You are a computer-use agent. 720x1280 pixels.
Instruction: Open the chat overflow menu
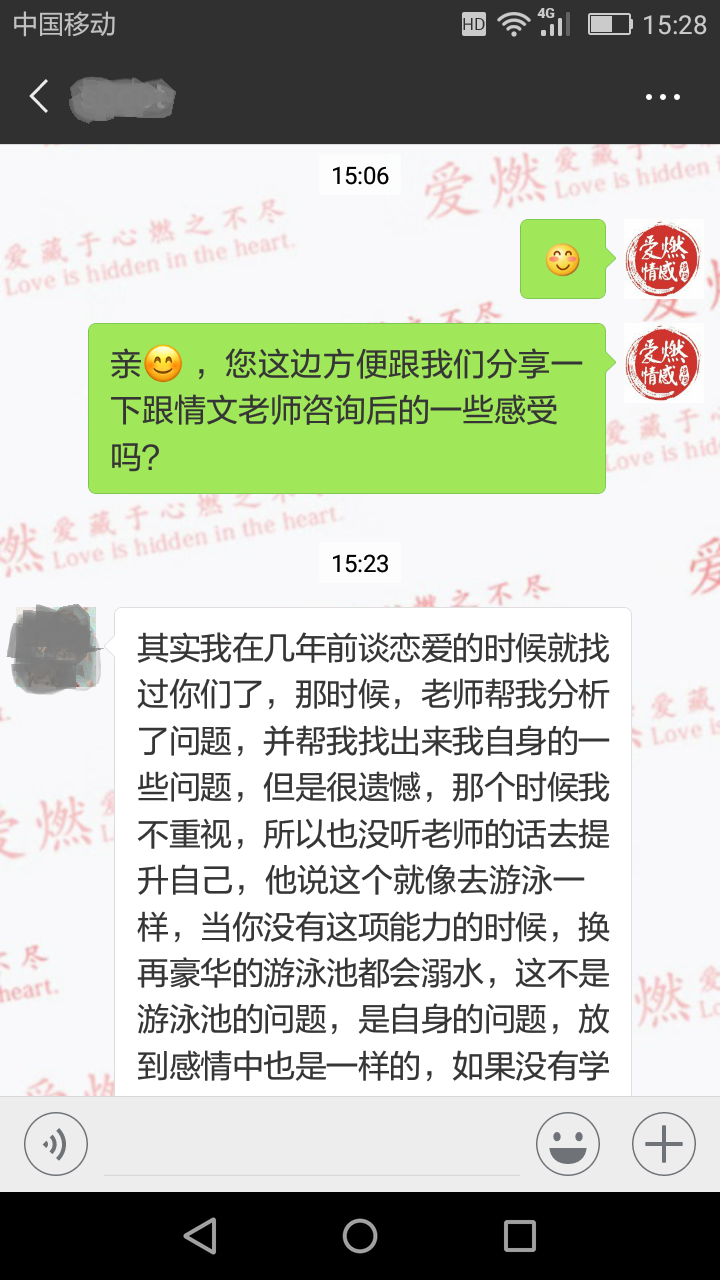click(662, 97)
